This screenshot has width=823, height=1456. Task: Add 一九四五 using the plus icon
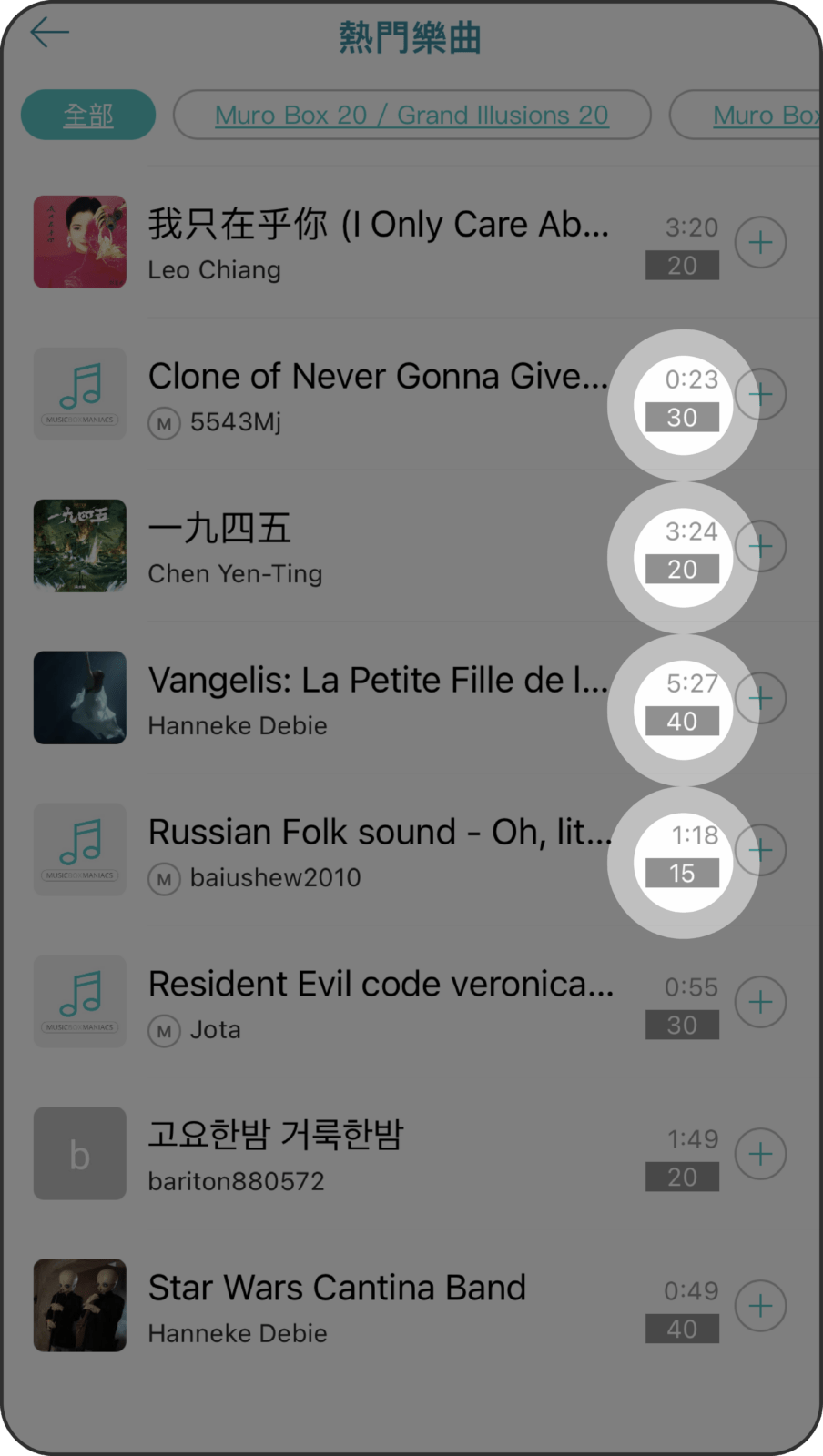pos(760,546)
